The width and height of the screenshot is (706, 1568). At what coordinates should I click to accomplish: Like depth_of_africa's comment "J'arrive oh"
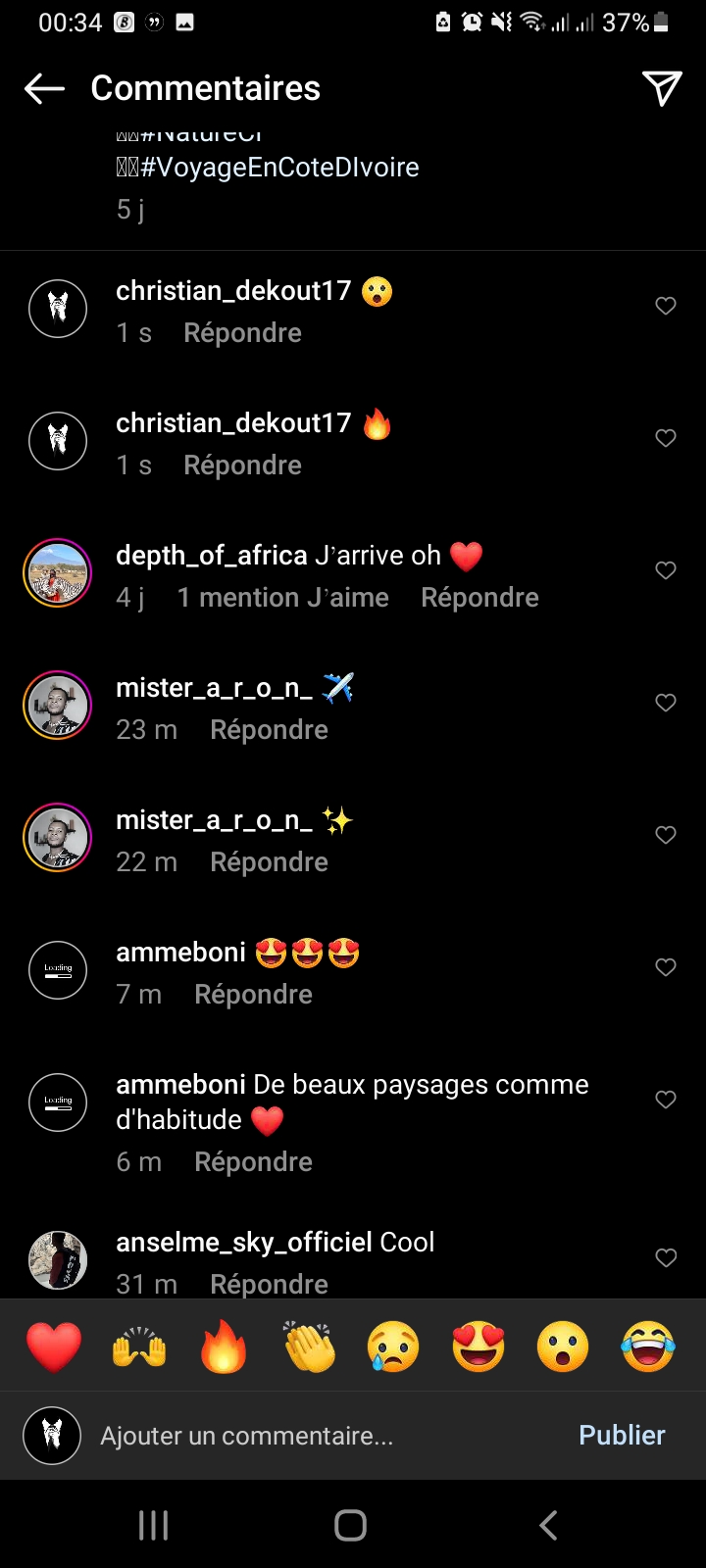click(x=666, y=570)
